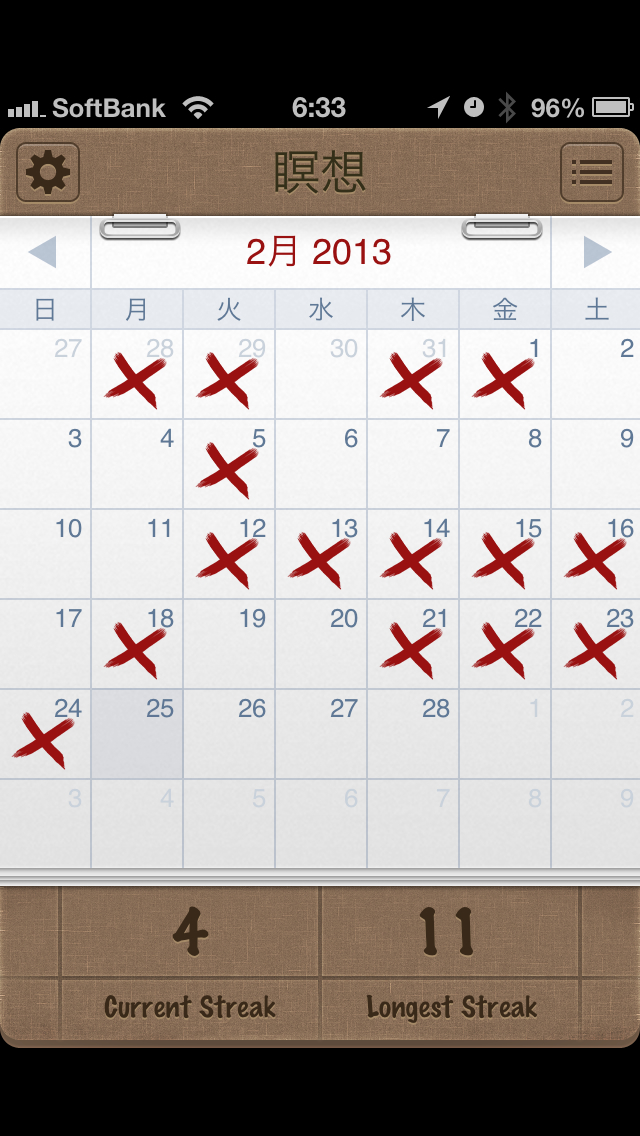Remove the cross on February 18
This screenshot has height=1136, width=640.
(x=137, y=644)
